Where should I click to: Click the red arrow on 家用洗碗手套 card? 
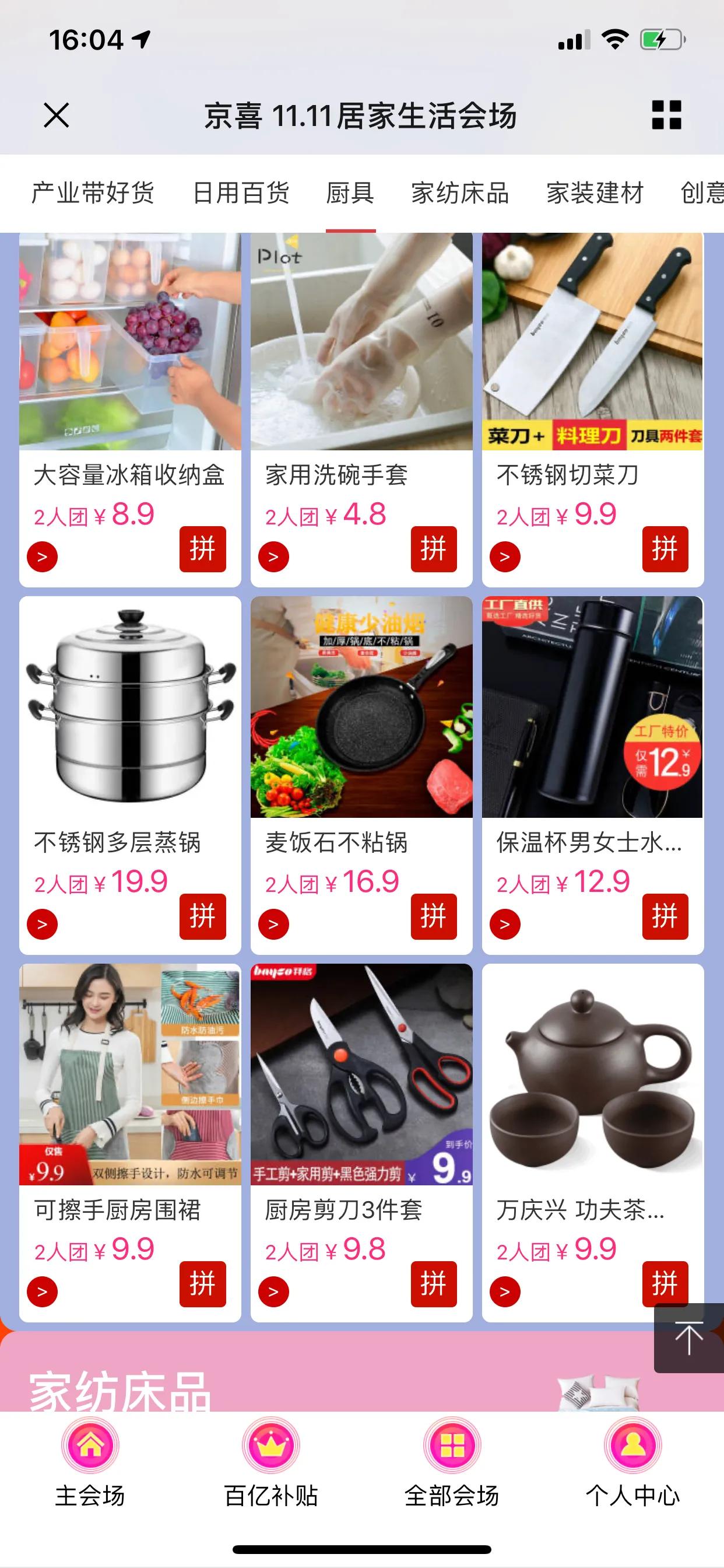click(x=274, y=556)
